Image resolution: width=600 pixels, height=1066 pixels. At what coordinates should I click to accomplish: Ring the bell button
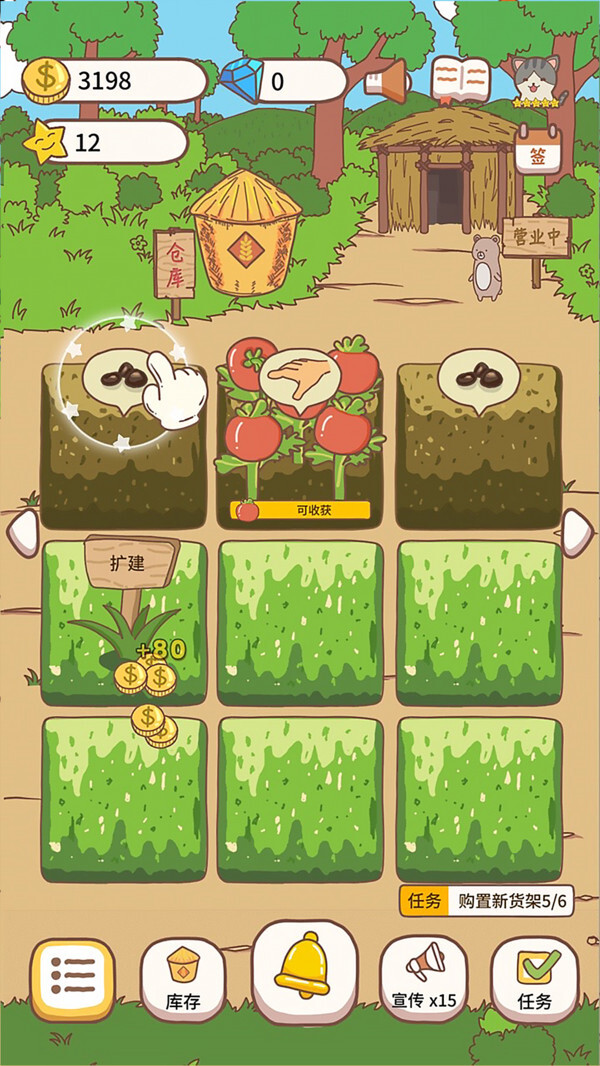(304, 968)
